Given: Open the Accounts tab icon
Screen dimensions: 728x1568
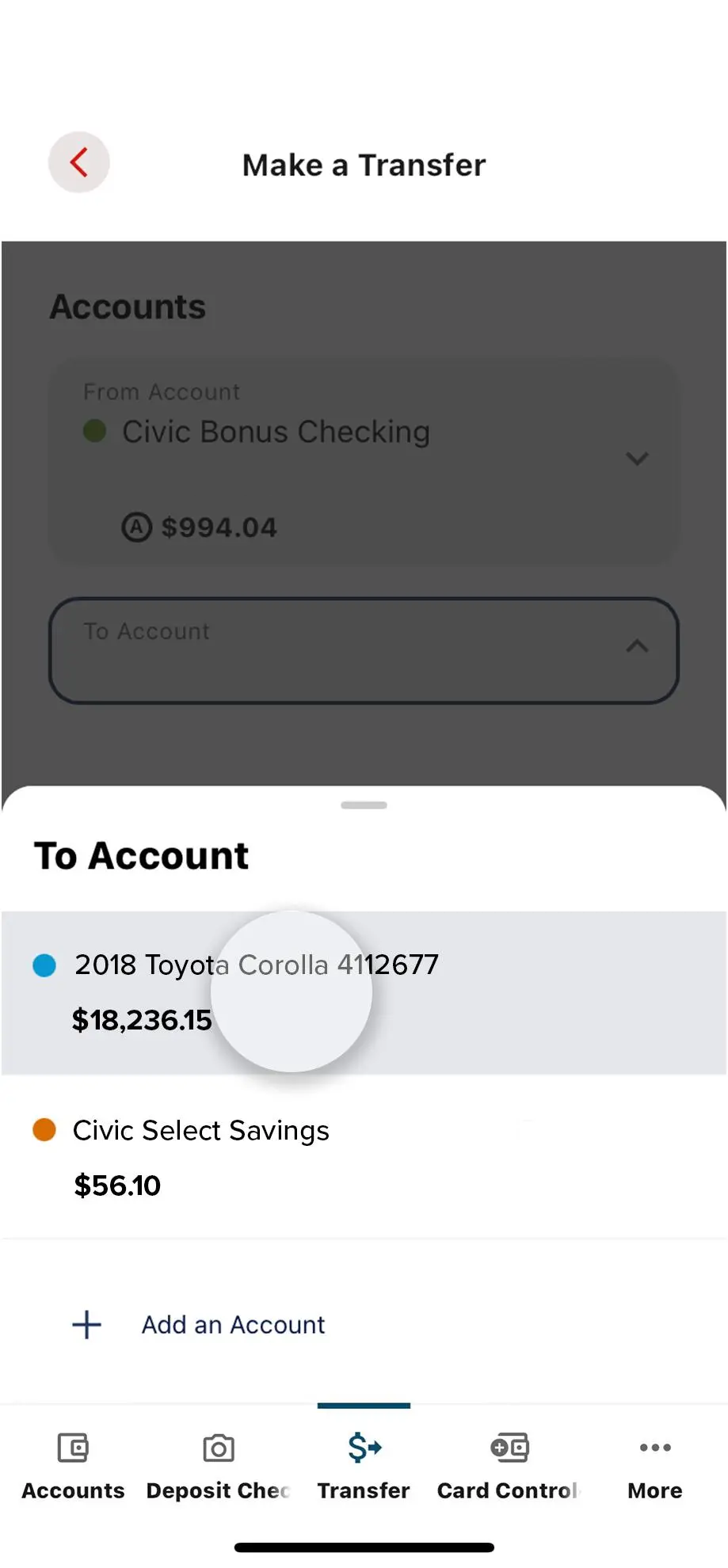Looking at the screenshot, I should click(x=73, y=1447).
